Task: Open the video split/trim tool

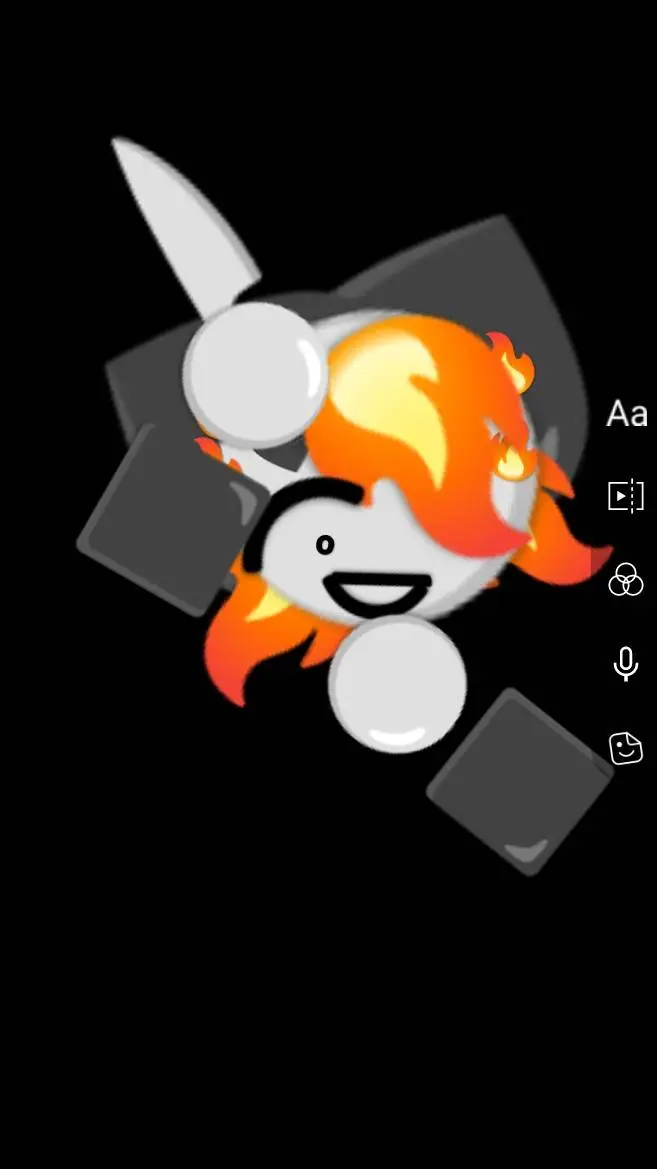Action: [x=626, y=496]
